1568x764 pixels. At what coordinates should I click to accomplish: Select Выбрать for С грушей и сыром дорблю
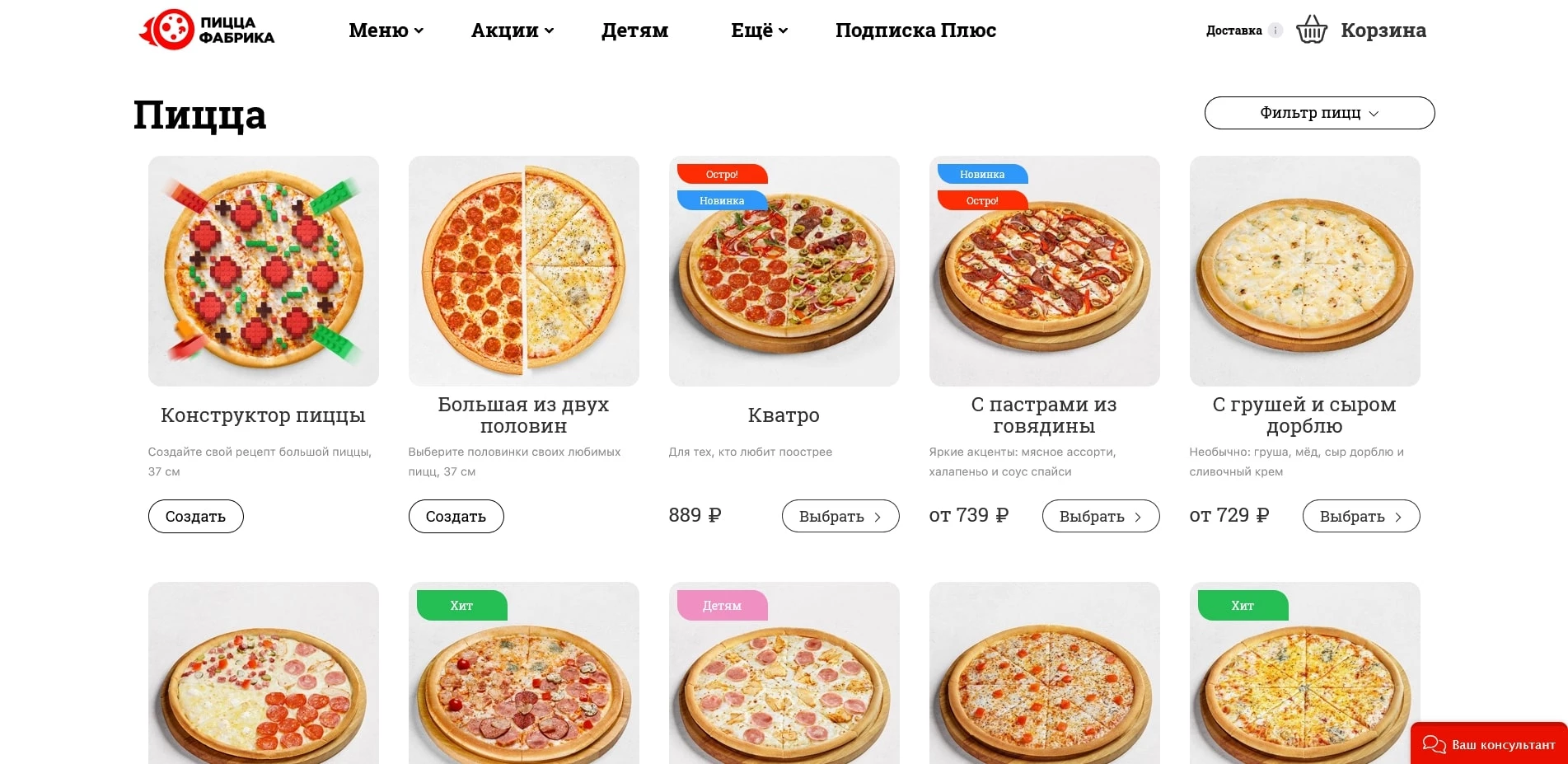[x=1360, y=517]
